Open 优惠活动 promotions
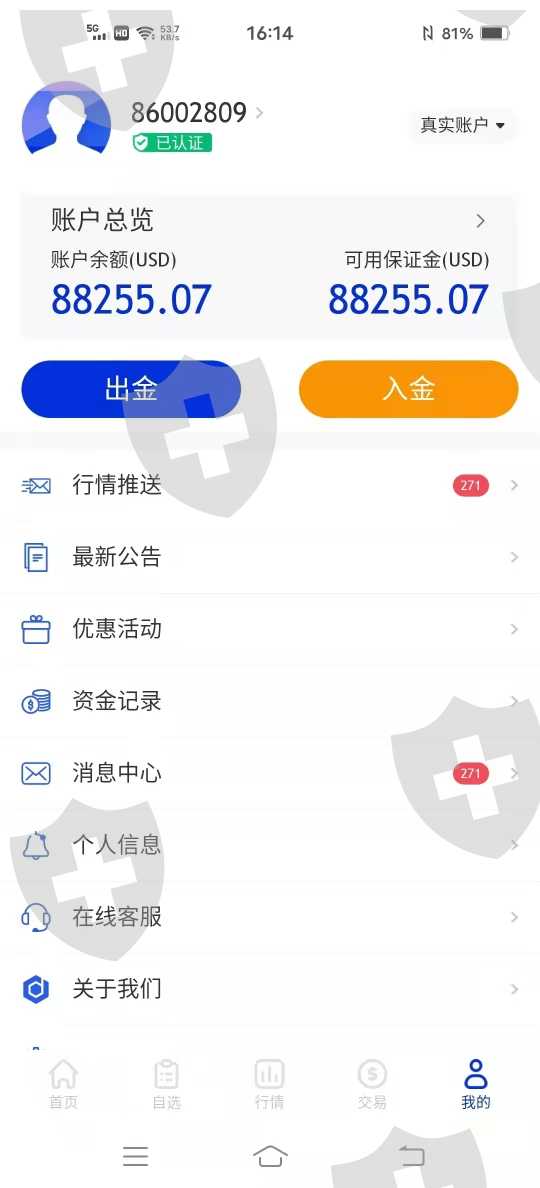540x1188 pixels. point(270,630)
